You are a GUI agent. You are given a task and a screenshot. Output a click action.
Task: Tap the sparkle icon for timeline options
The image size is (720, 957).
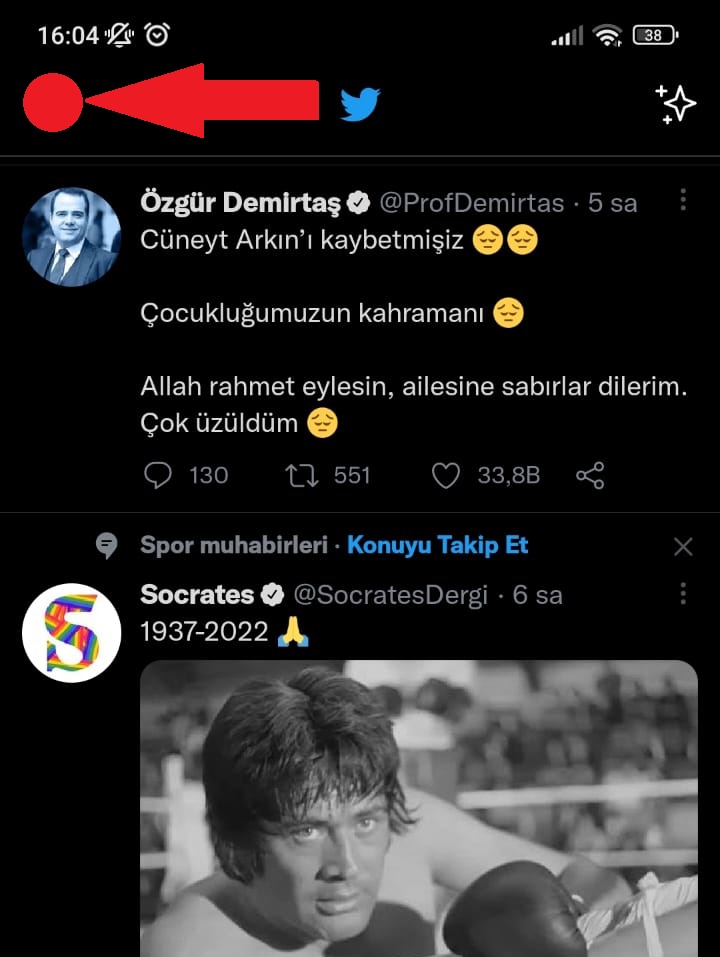point(675,104)
